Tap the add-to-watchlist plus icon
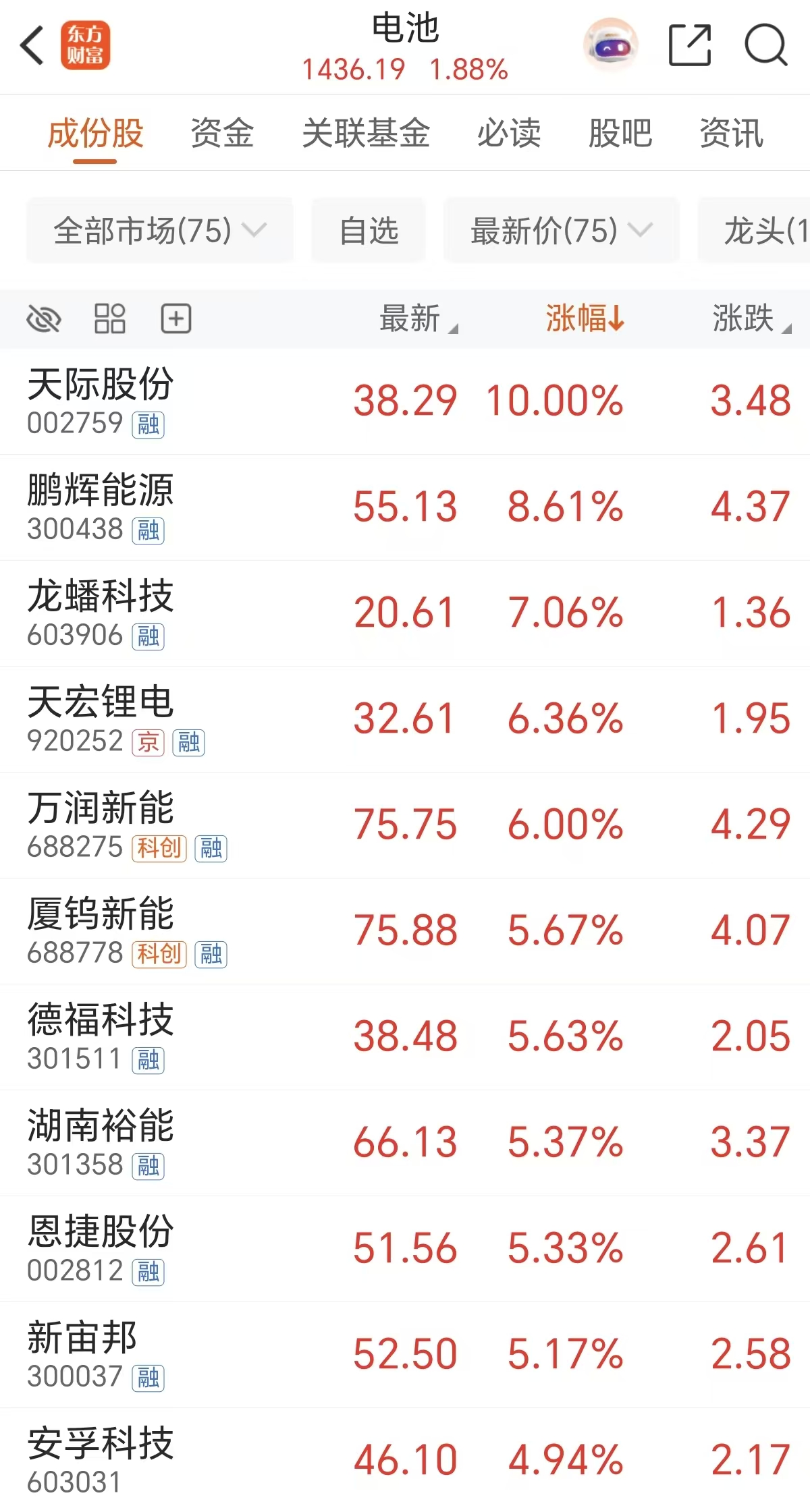Viewport: 810px width, 1512px height. click(x=176, y=318)
